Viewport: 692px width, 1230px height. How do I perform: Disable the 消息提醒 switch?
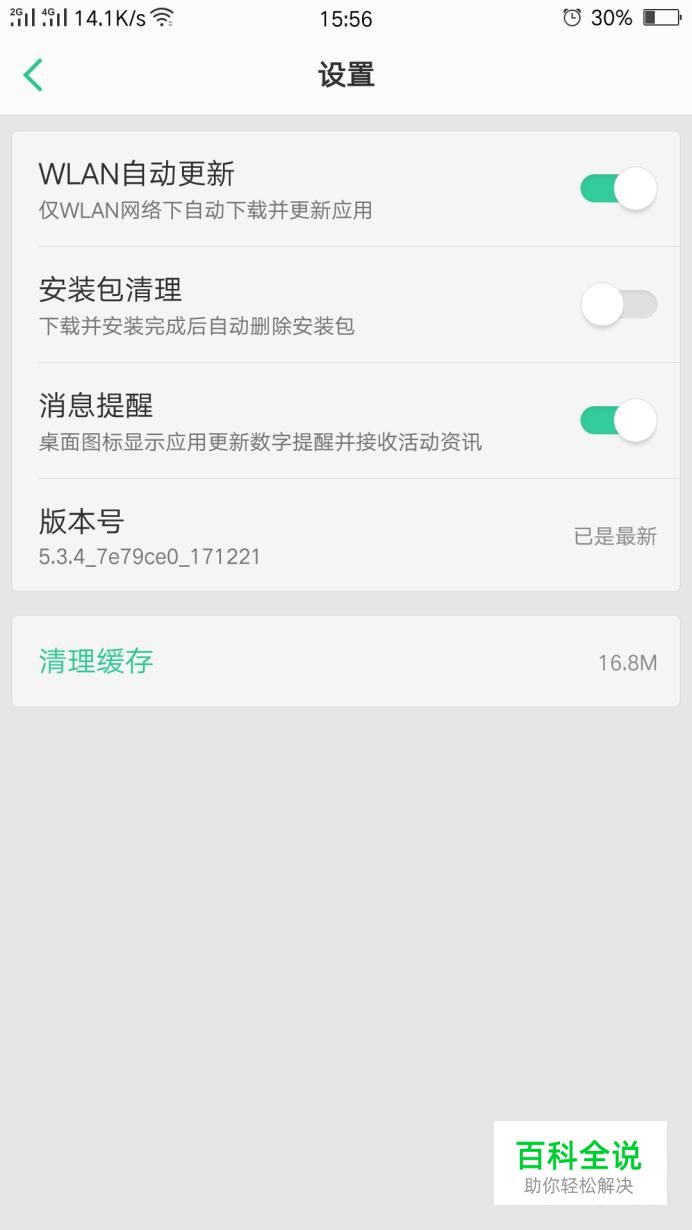coord(618,421)
